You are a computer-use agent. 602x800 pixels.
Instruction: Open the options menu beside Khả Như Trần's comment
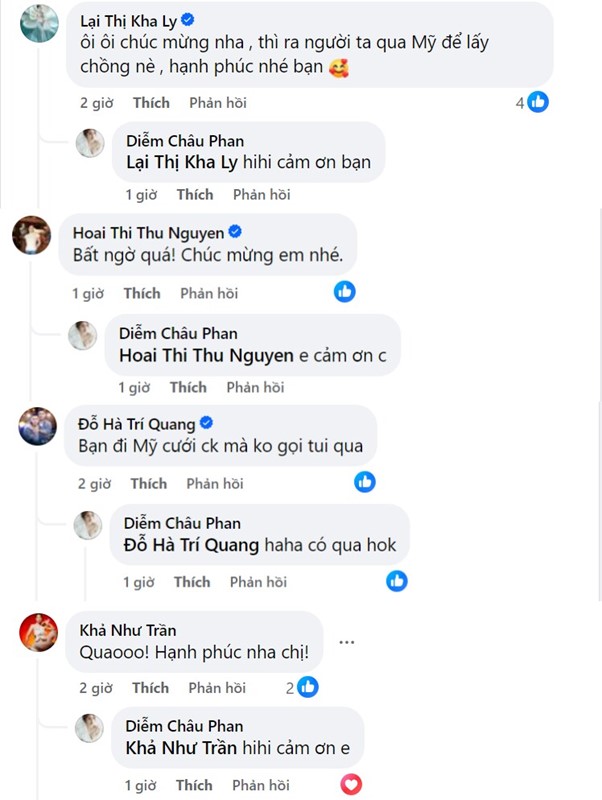(347, 641)
